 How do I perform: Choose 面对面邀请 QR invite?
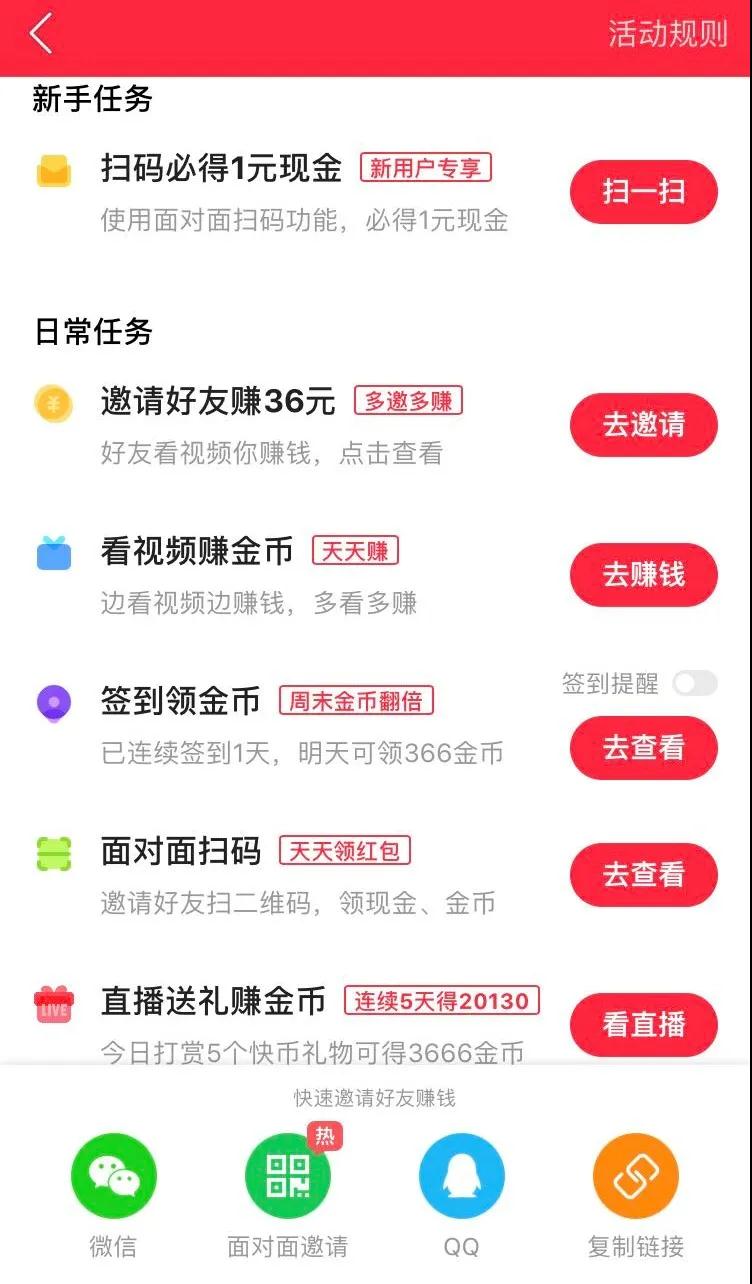click(288, 1176)
